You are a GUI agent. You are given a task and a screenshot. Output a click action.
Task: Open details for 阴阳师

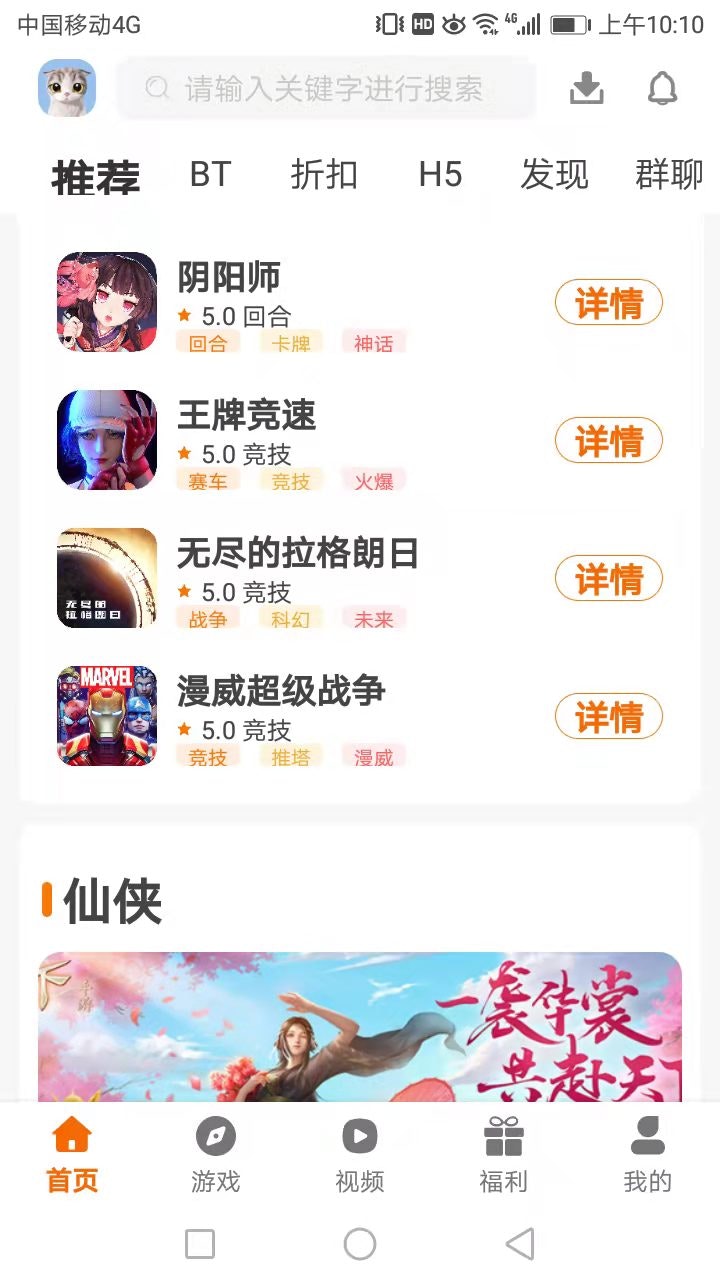click(x=608, y=303)
